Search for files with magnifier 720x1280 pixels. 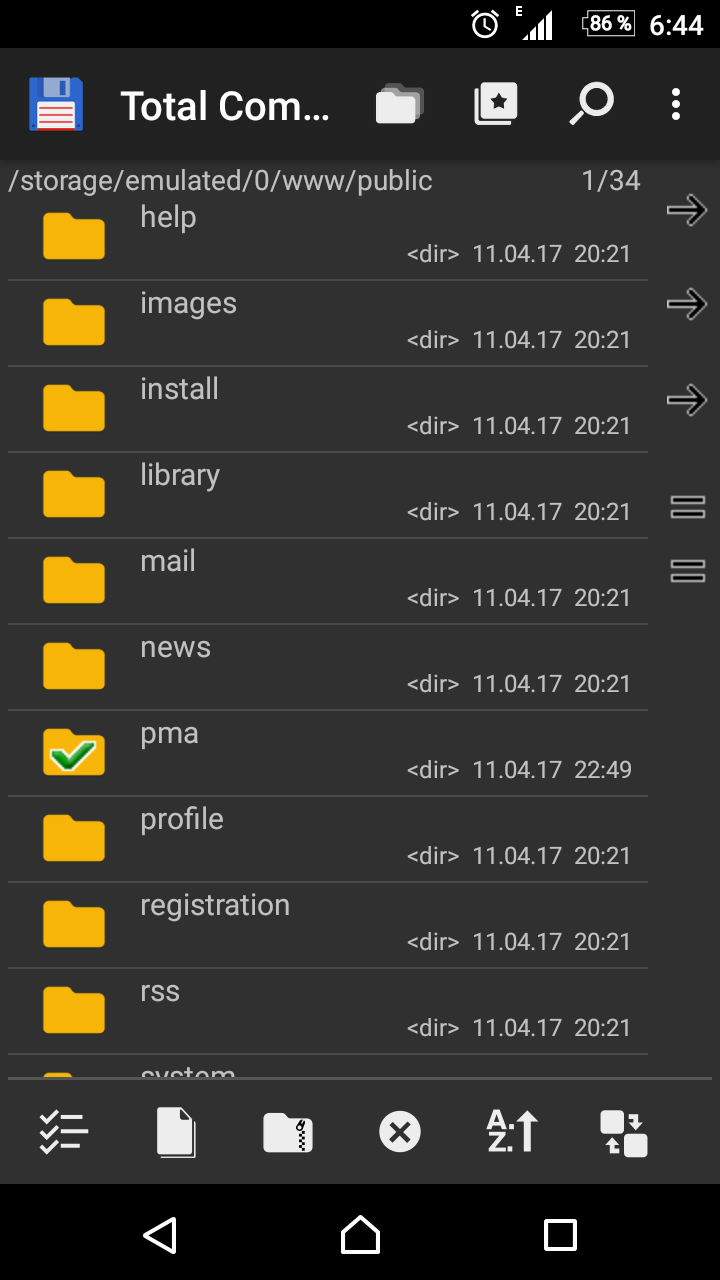[x=591, y=105]
